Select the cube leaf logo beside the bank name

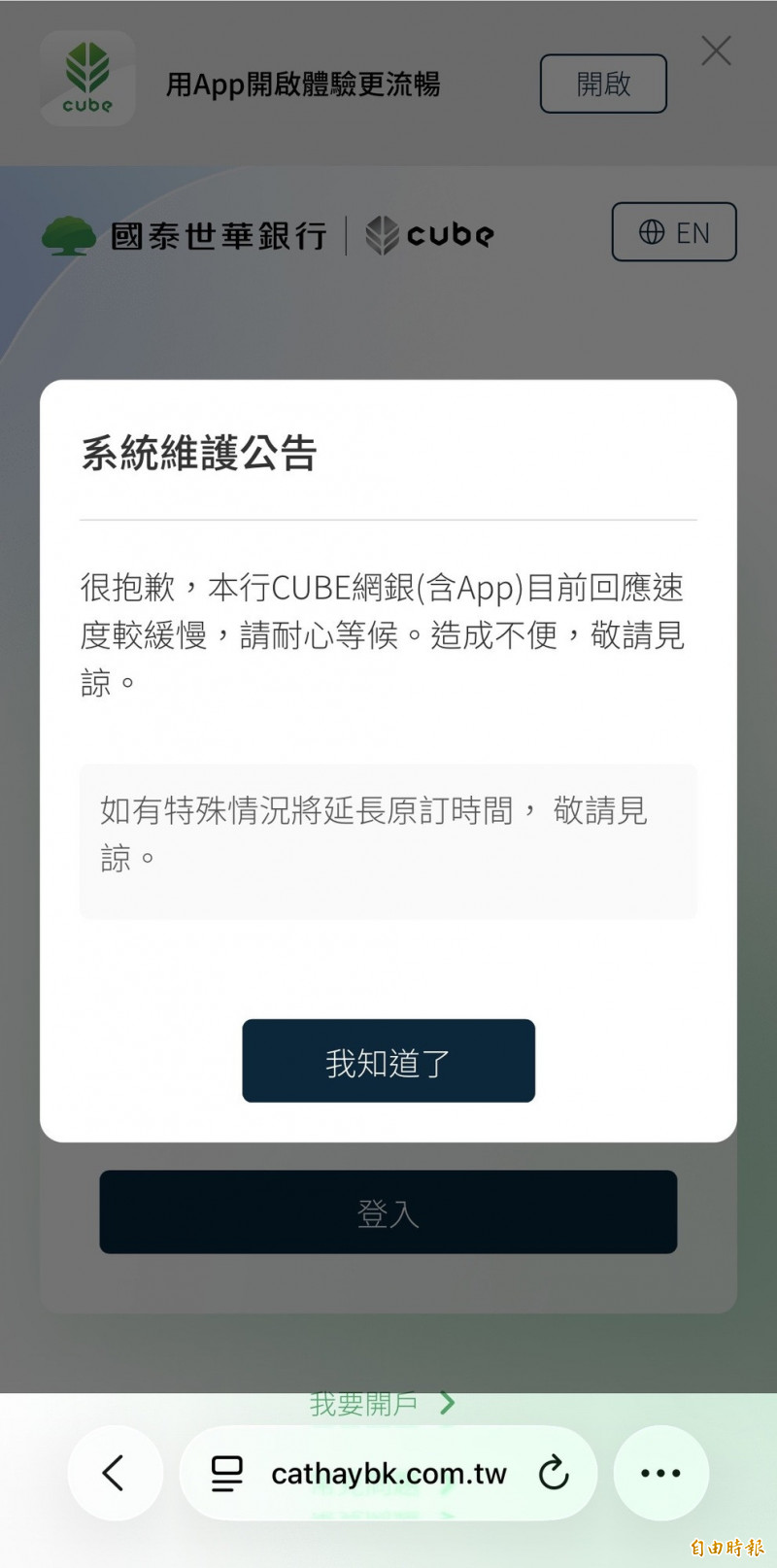pos(381,233)
